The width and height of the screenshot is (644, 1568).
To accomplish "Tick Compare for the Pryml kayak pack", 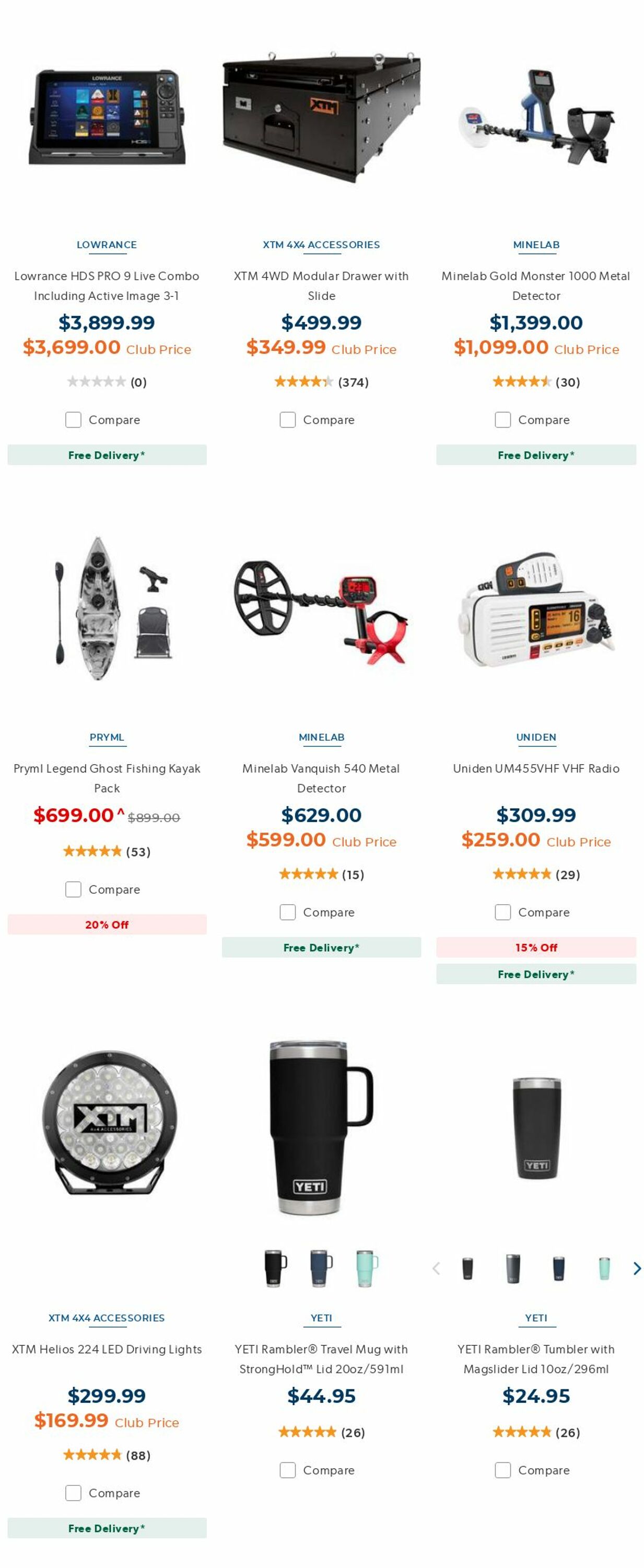I will pos(74,889).
